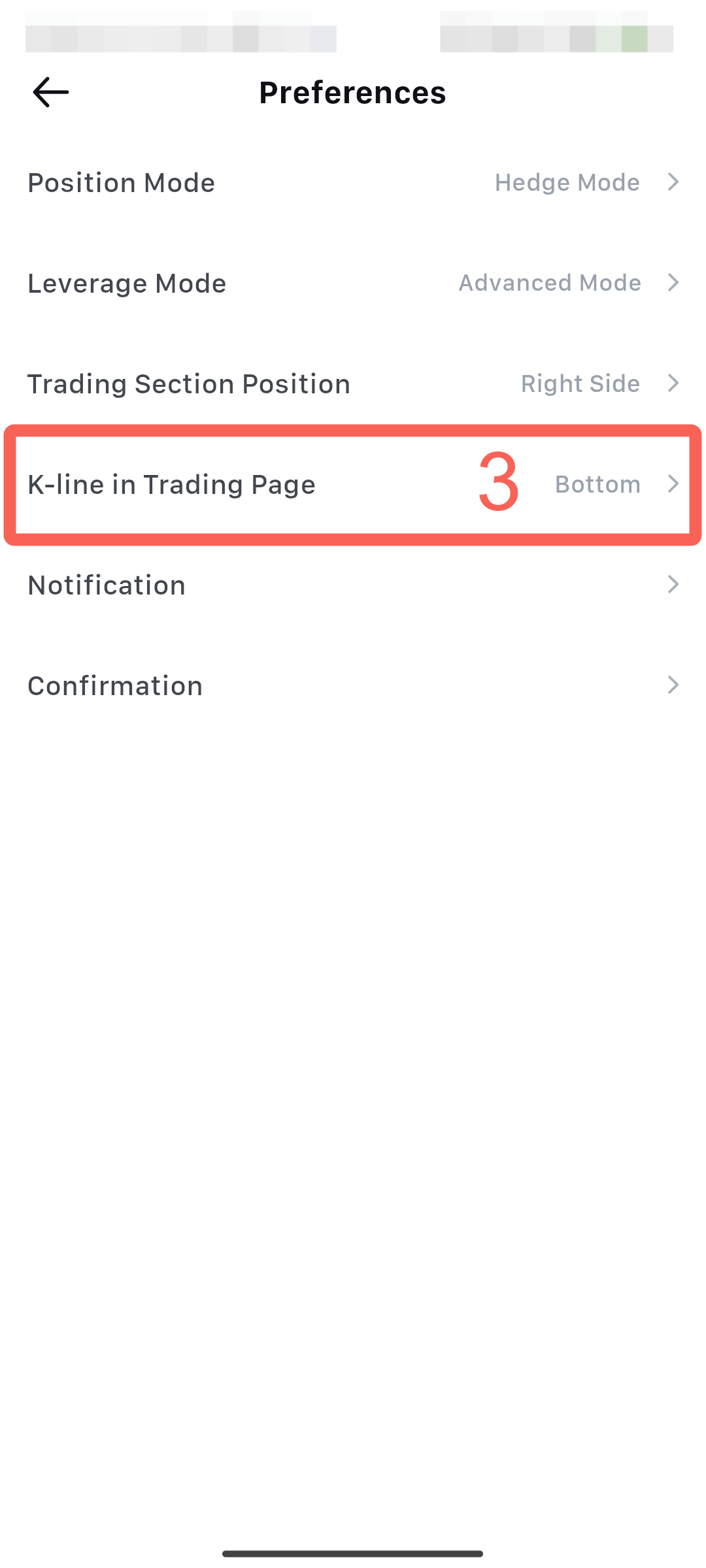The width and height of the screenshot is (706, 1568).
Task: Open K-line in Trading Page option
Action: 353,484
